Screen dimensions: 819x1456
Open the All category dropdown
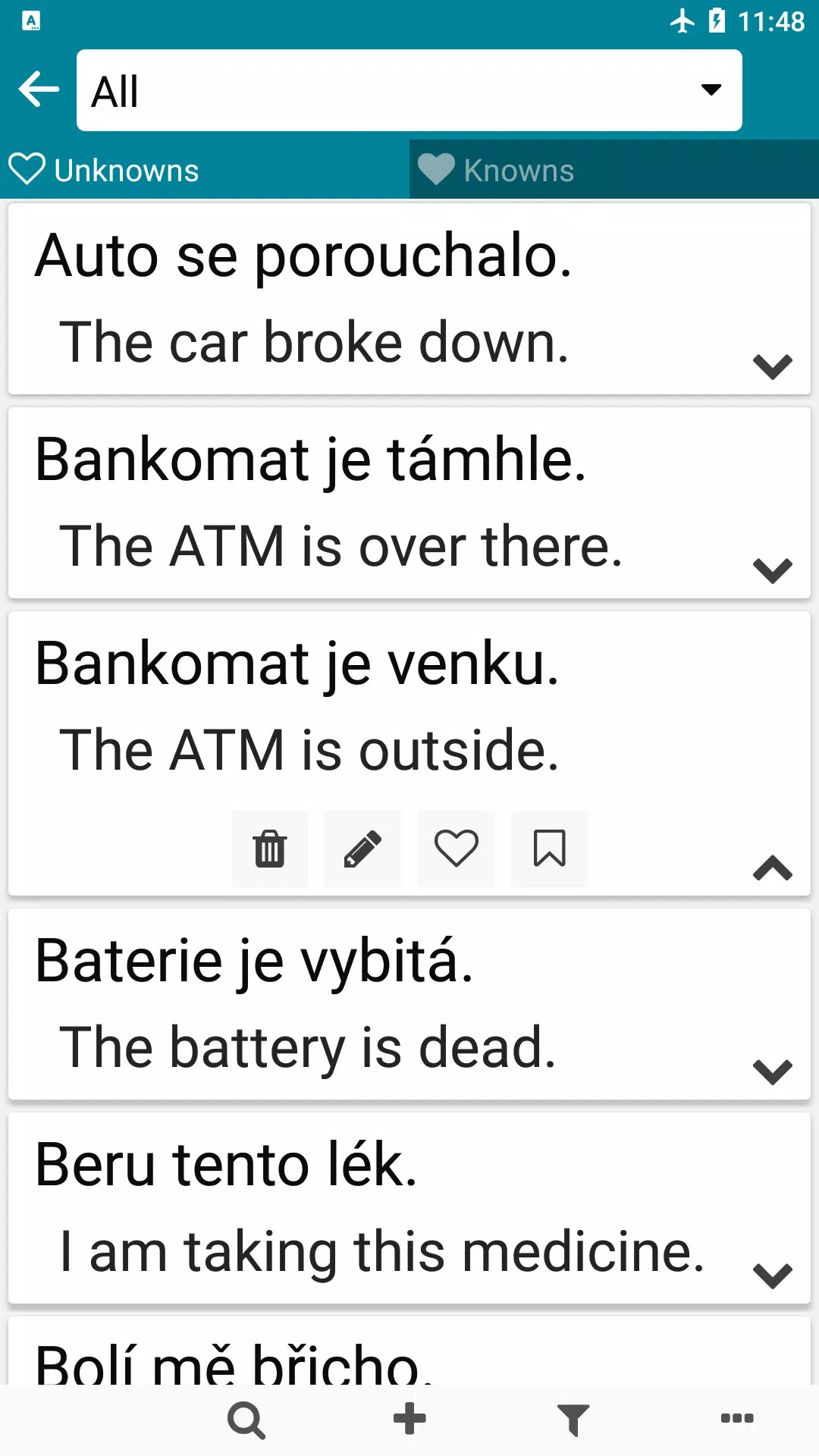coord(409,90)
